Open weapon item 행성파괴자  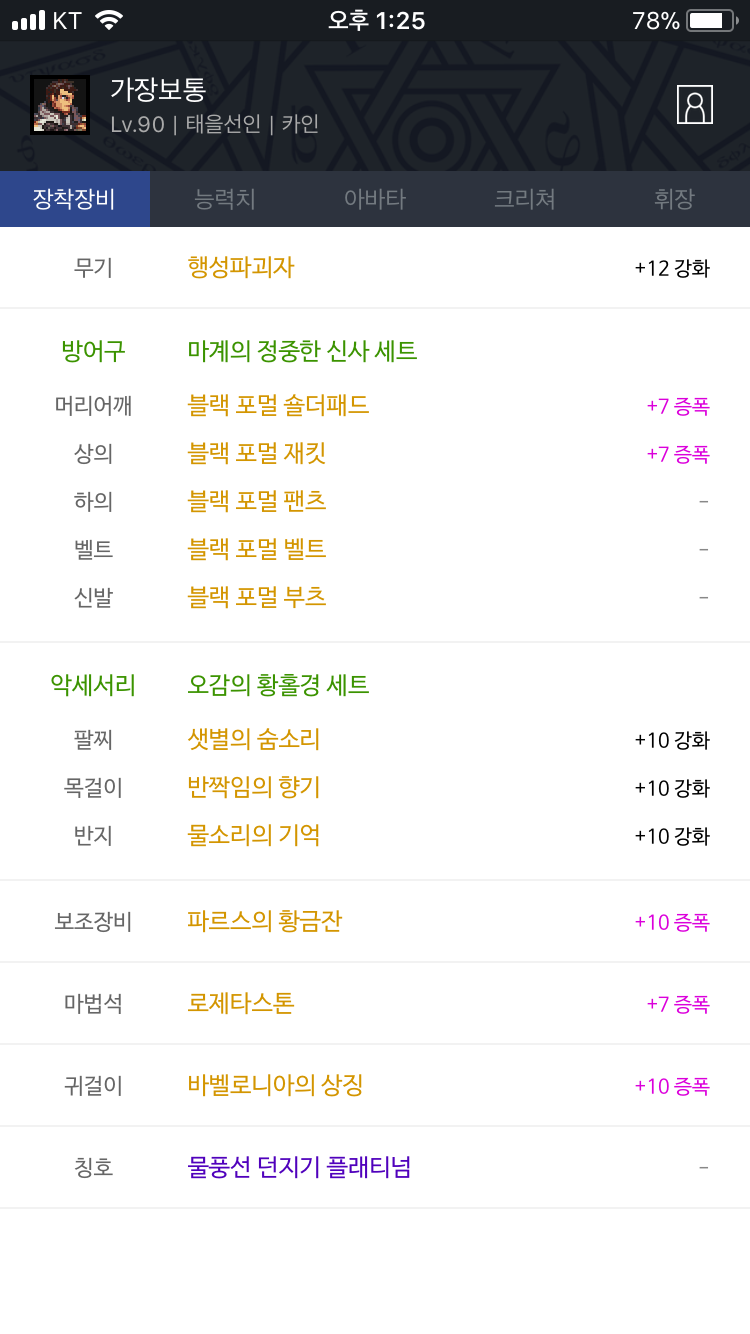pos(241,267)
